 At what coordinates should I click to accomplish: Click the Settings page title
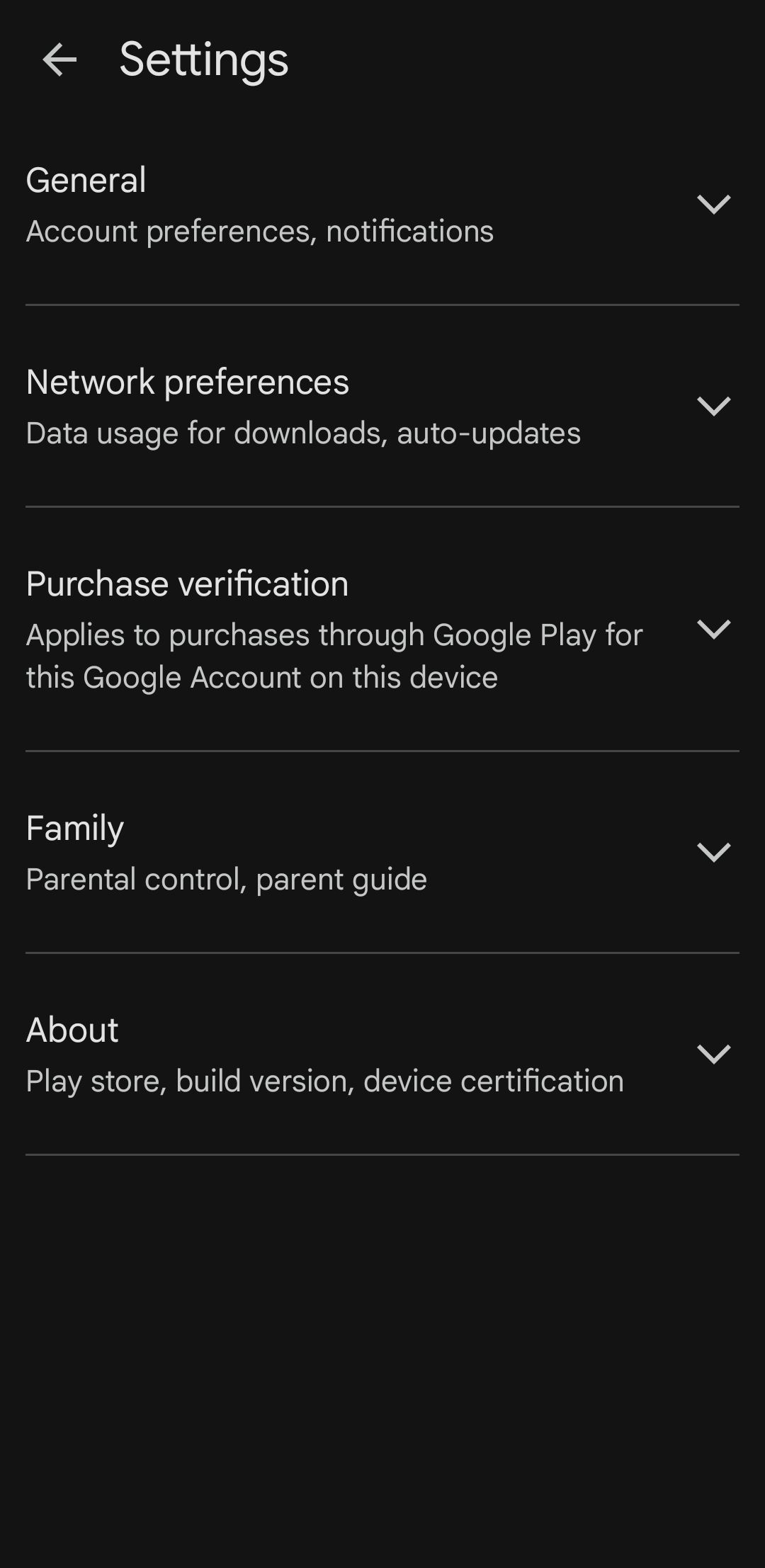tap(203, 60)
